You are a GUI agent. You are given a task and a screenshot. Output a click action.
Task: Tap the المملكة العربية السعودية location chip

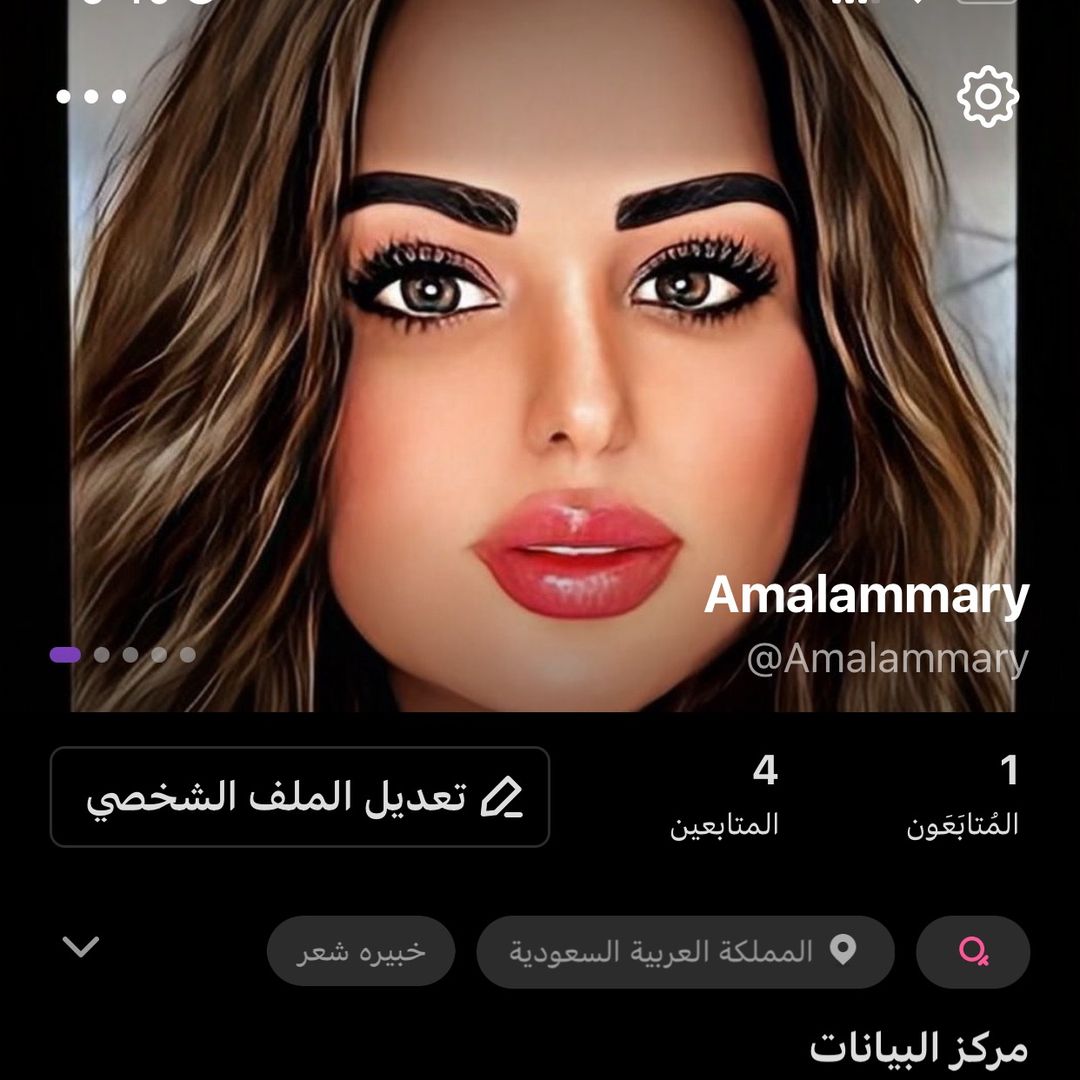[x=685, y=951]
